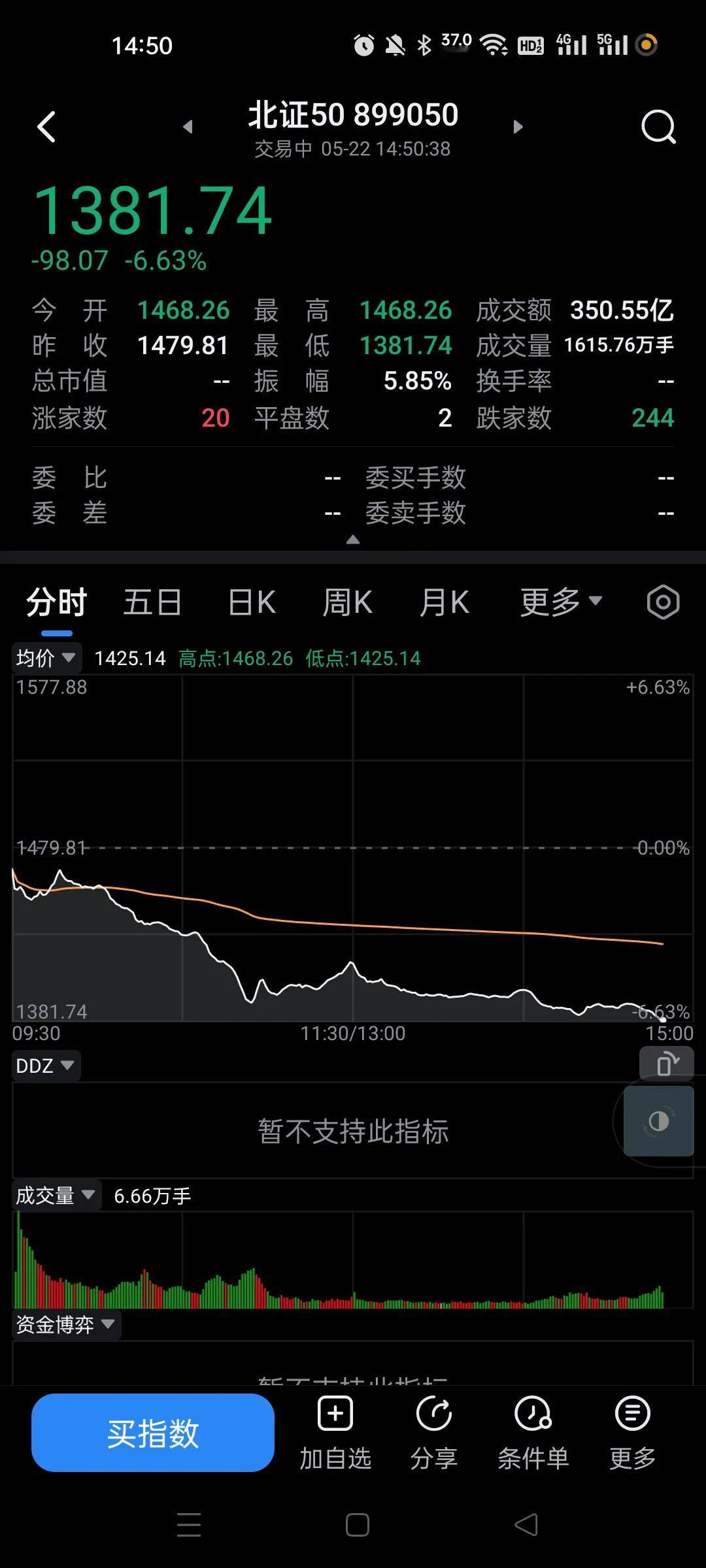Open the 资金博弈 indicator dropdown
The height and width of the screenshot is (1568, 706).
(x=66, y=1324)
